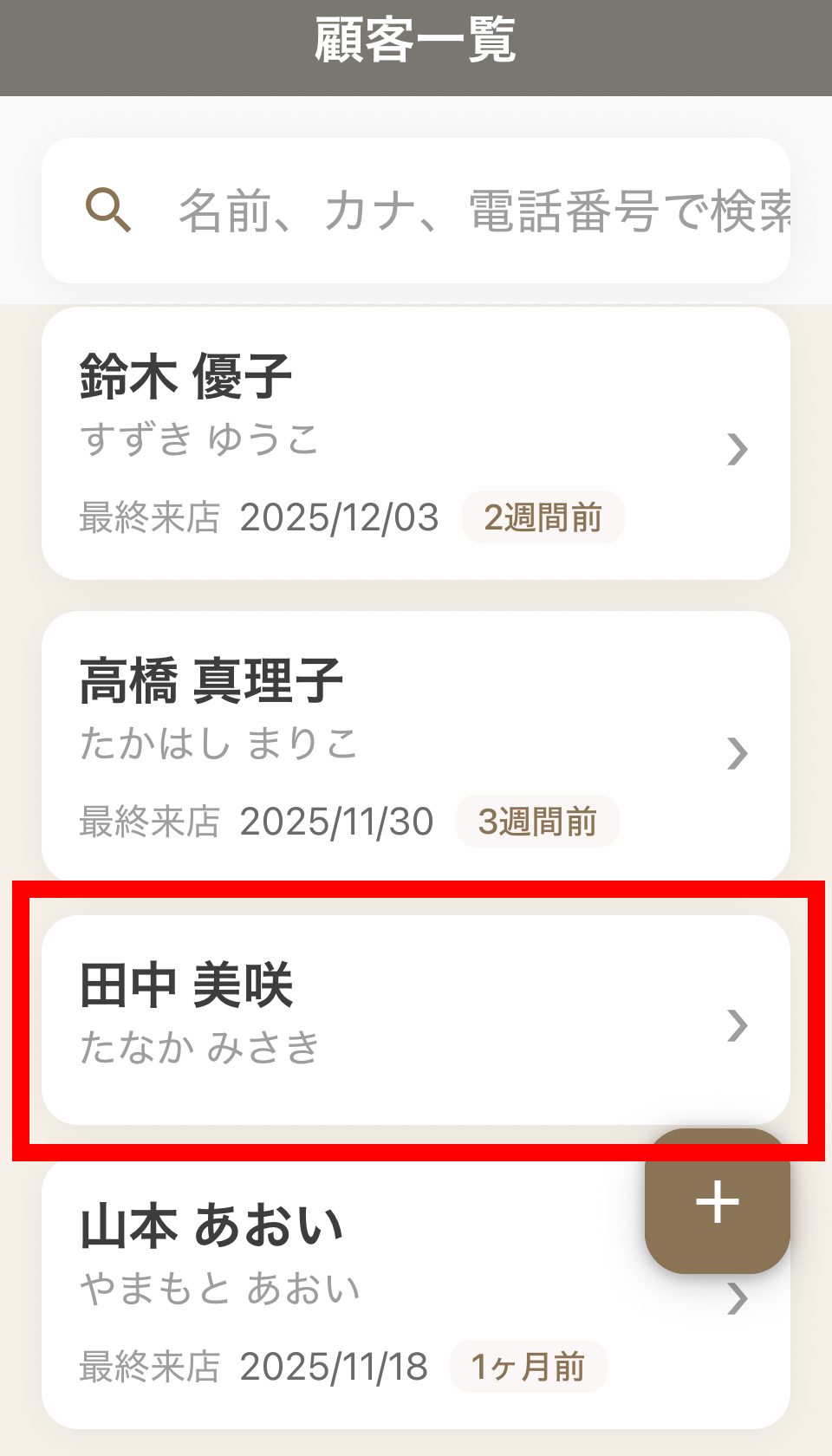This screenshot has height=1456, width=832.
Task: Click the chevron on 高橋 真理子's card
Action: pyautogui.click(x=738, y=752)
